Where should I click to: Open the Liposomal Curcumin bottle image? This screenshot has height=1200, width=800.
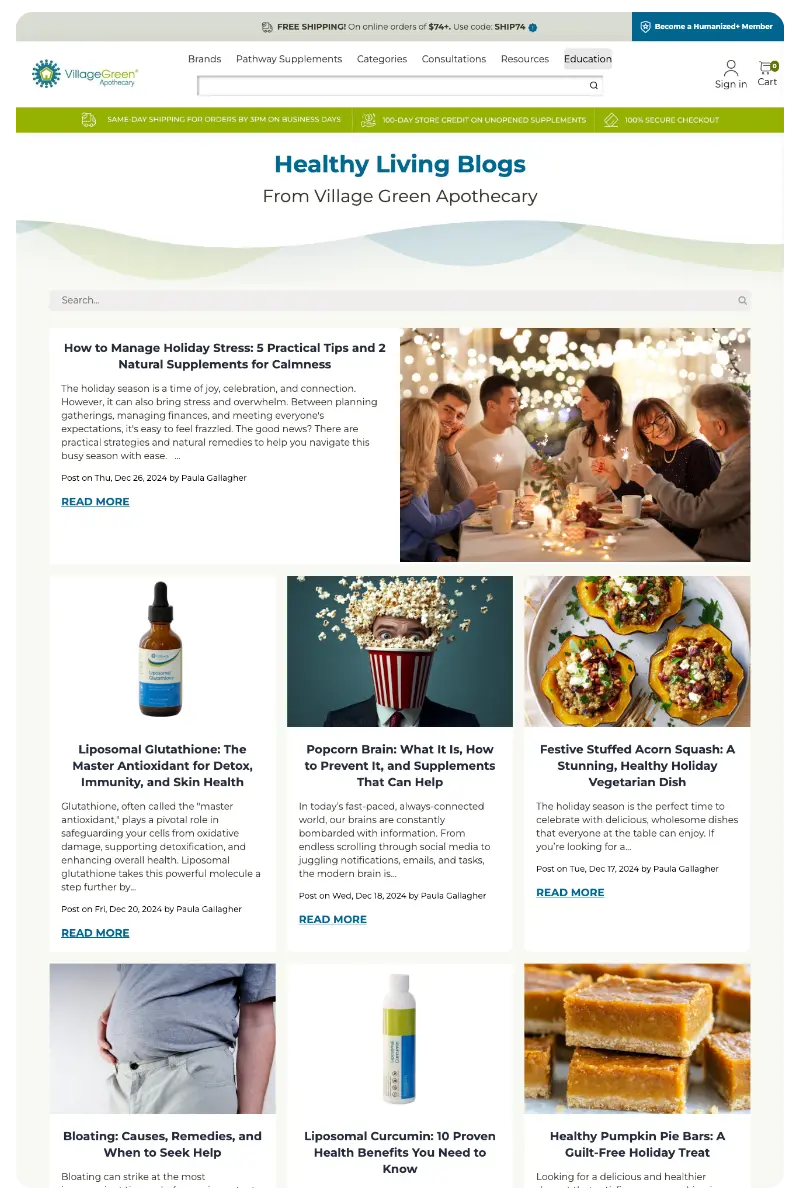coord(400,1038)
